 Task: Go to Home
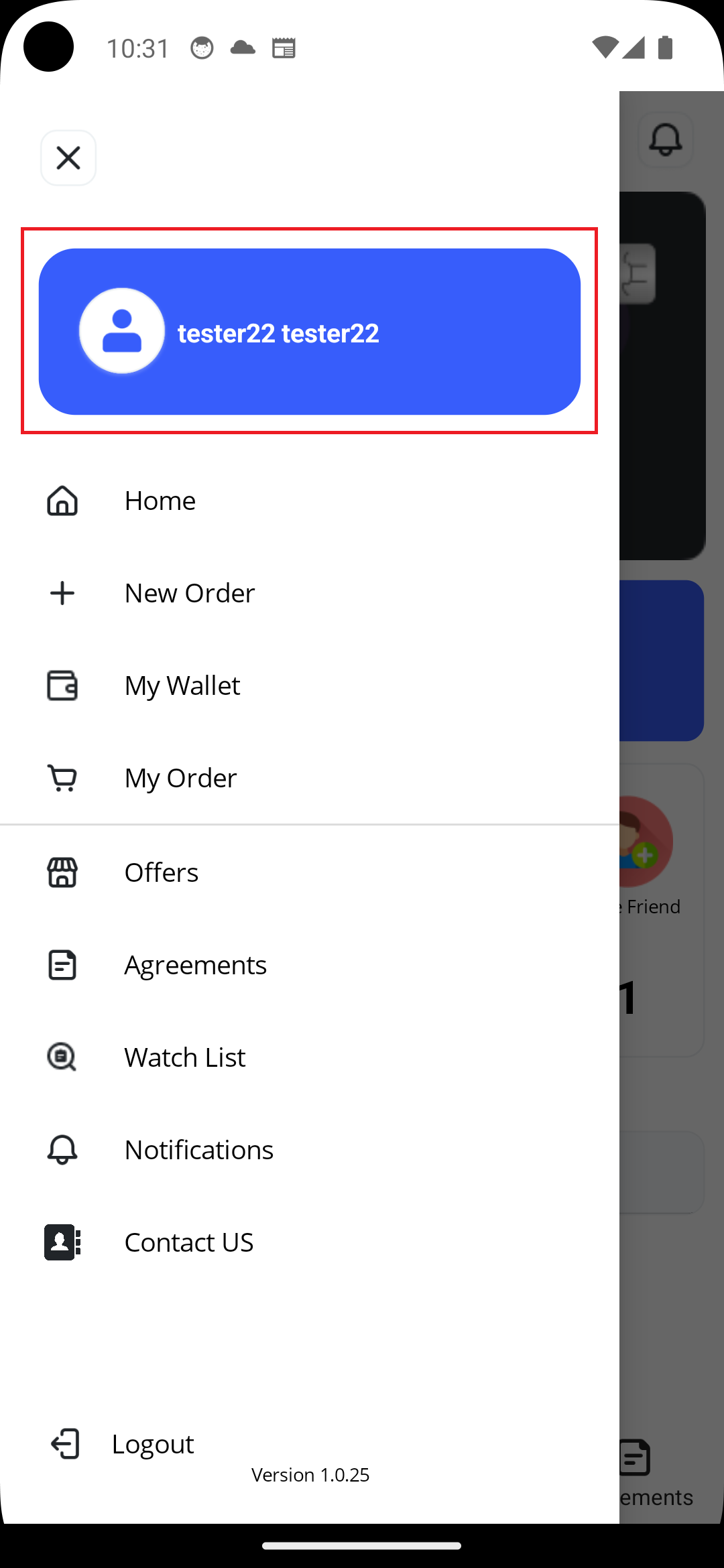click(x=160, y=501)
